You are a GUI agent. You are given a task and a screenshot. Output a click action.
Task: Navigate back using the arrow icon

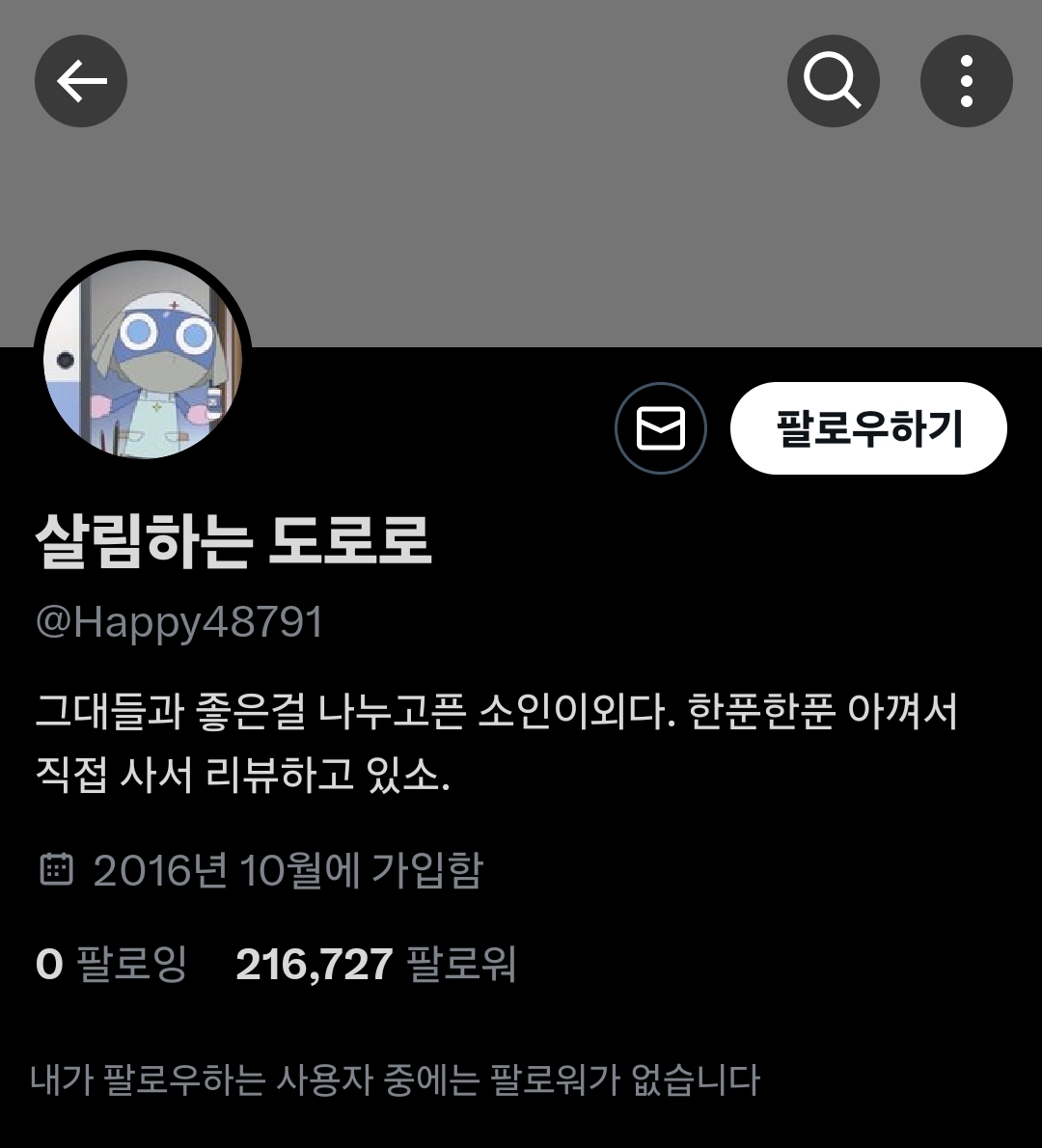[x=80, y=81]
